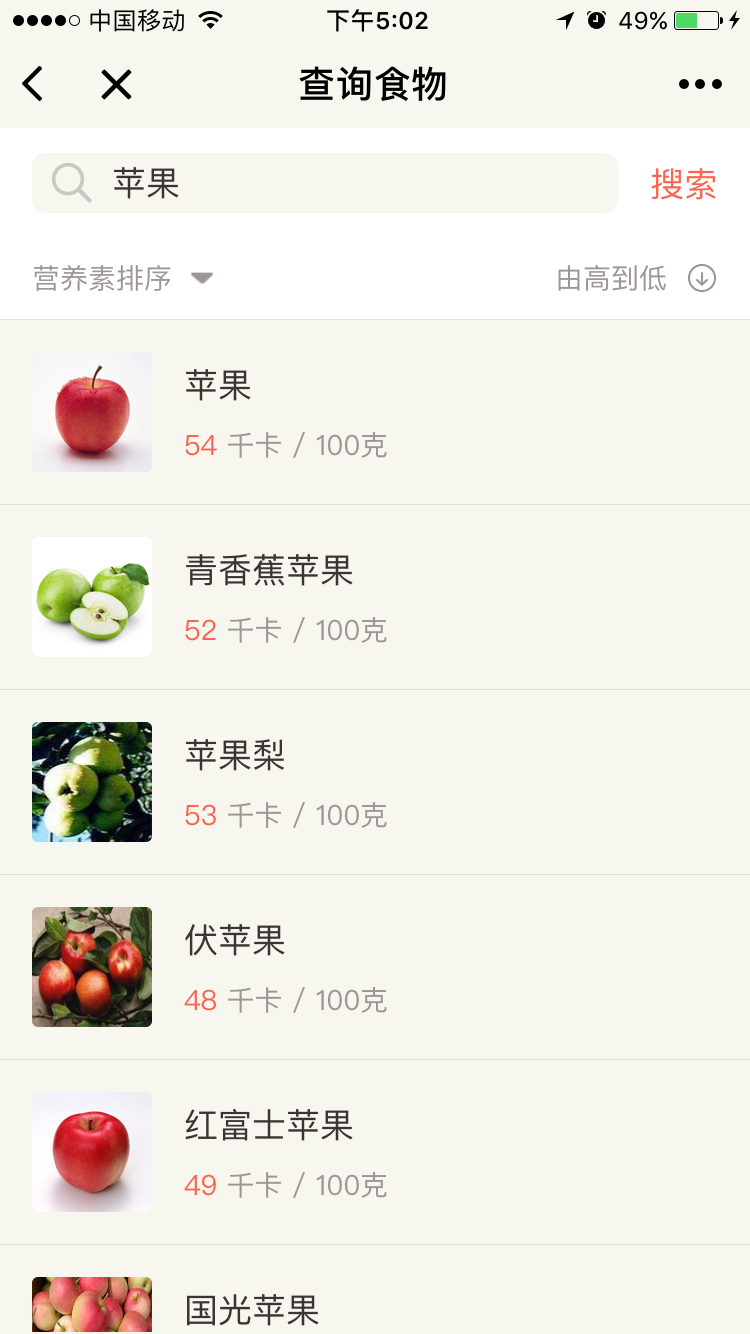This screenshot has width=750, height=1334.
Task: Tap the 搜索 search button
Action: coord(683,184)
